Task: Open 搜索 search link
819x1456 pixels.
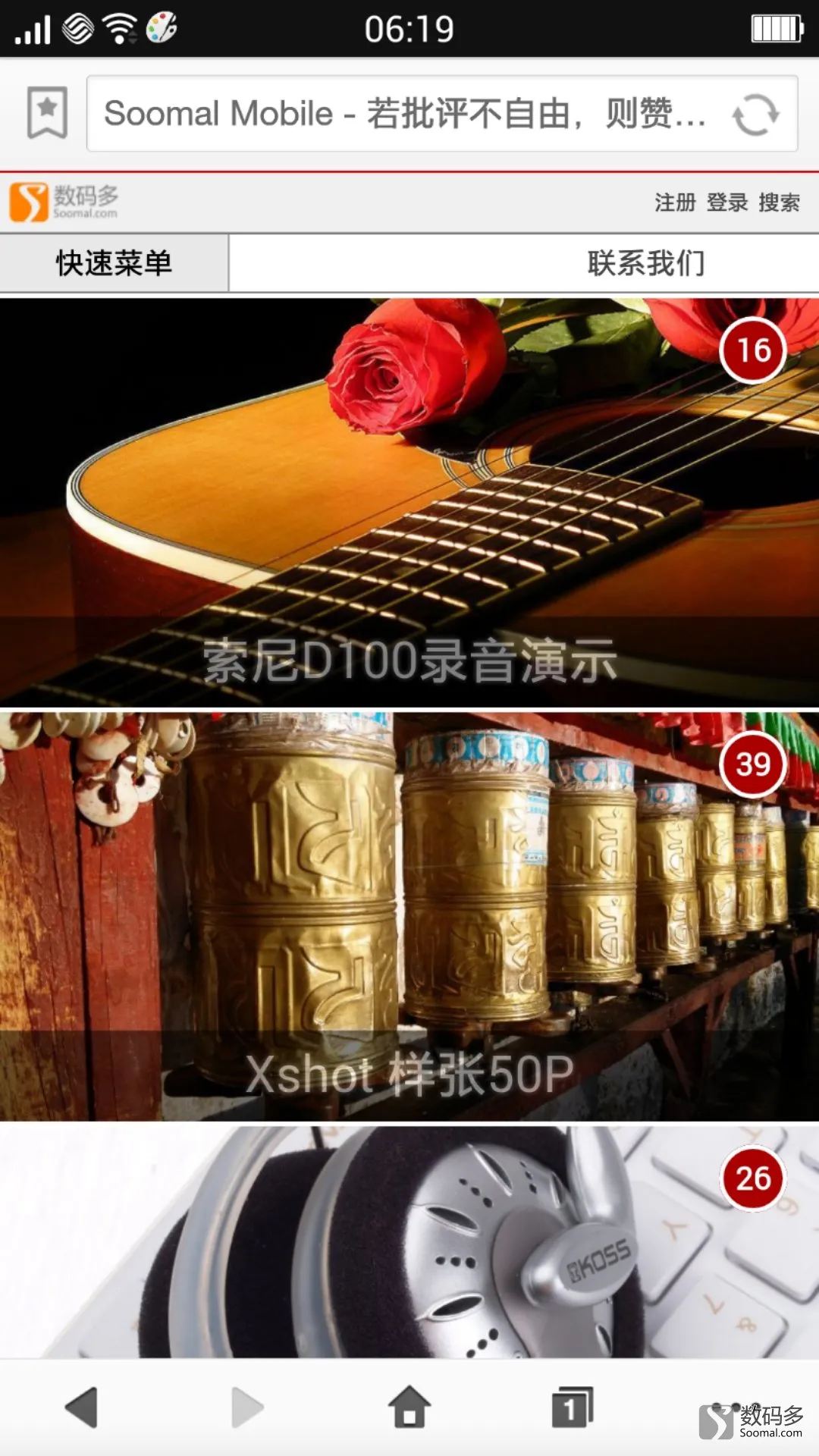Action: point(780,202)
